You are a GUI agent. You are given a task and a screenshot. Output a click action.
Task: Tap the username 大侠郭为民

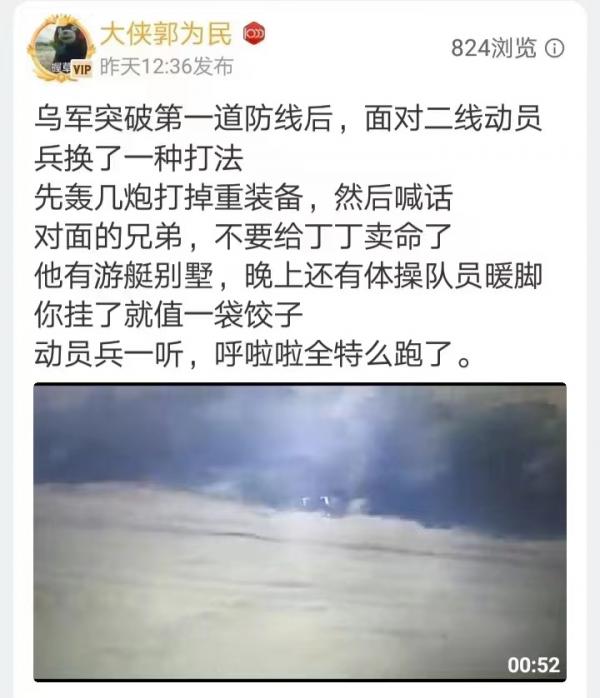pos(165,34)
